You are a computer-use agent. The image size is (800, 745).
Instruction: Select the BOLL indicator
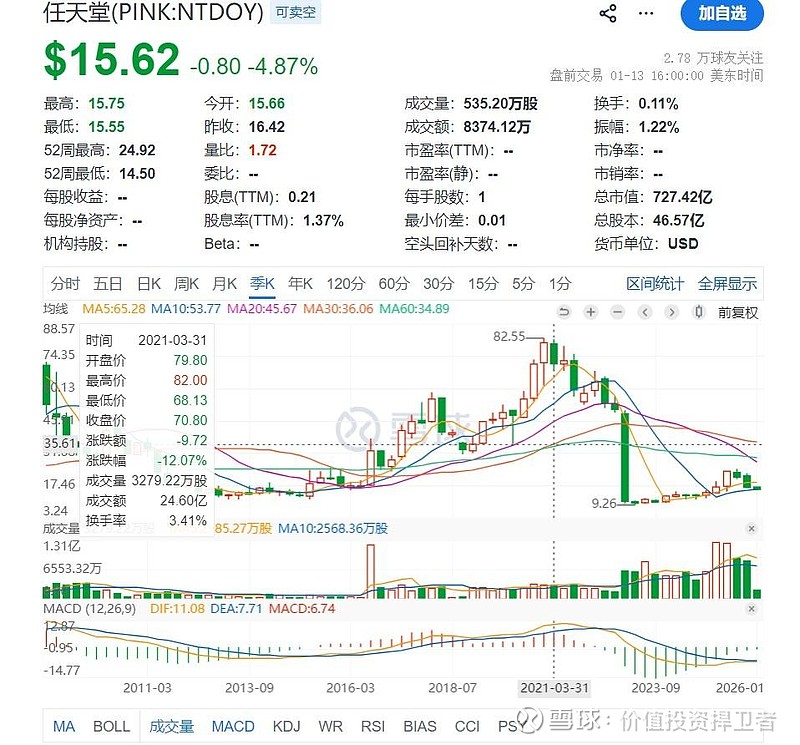pos(111,726)
